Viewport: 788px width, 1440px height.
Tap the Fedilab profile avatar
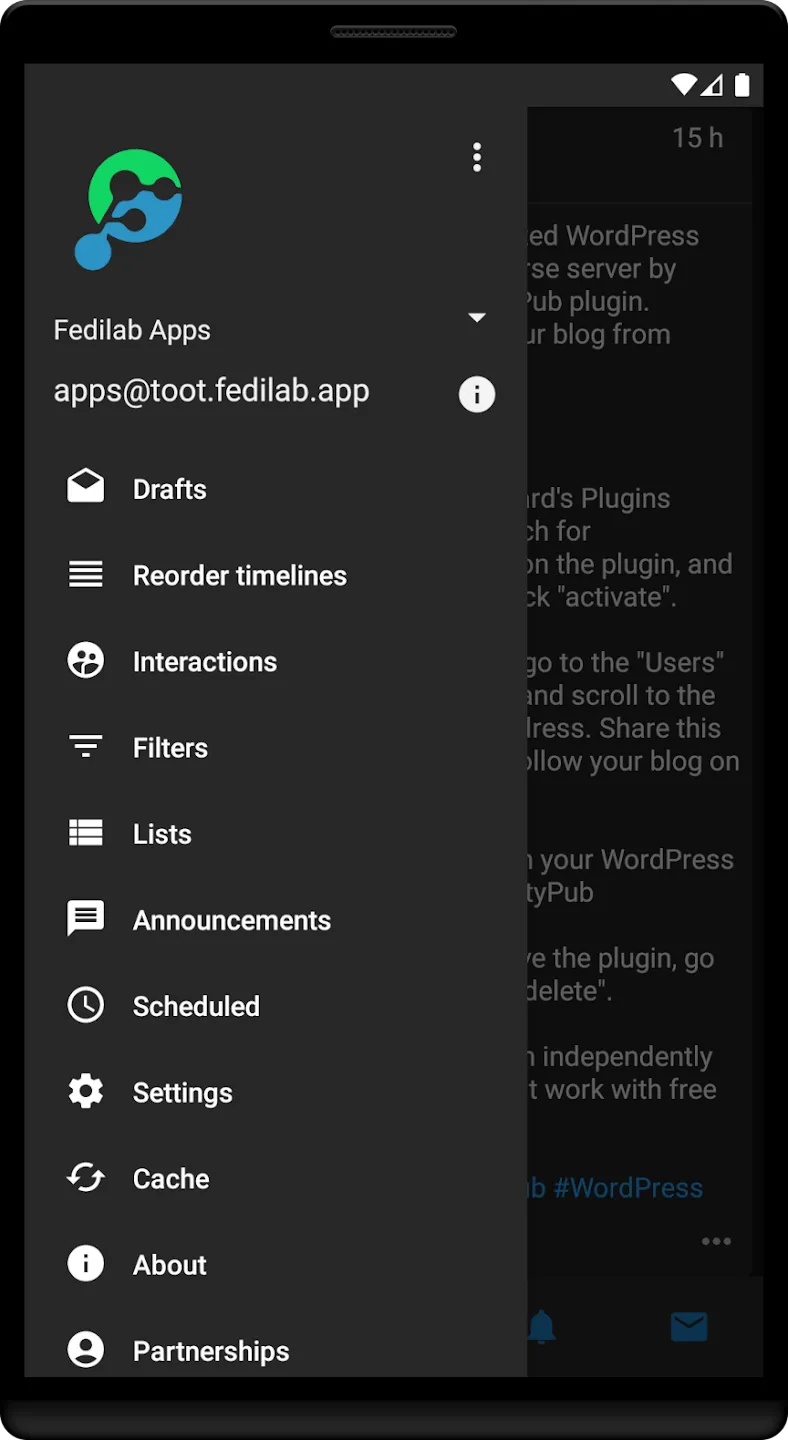pyautogui.click(x=129, y=209)
